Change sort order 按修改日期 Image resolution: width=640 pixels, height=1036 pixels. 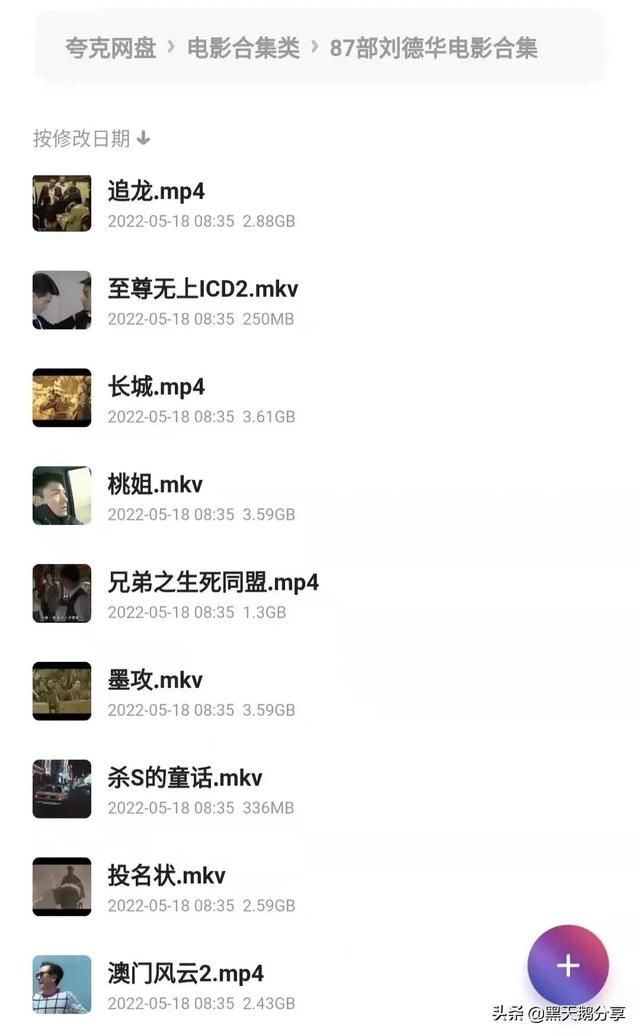91,139
